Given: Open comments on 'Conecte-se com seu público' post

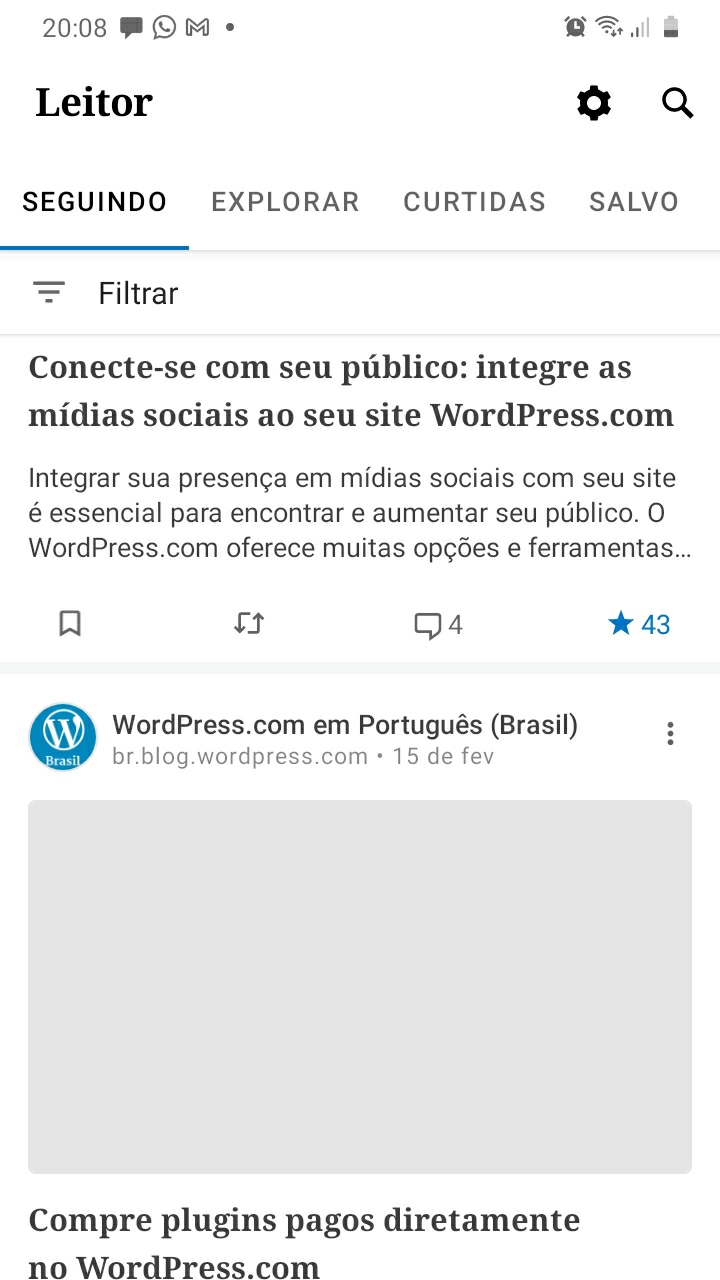Looking at the screenshot, I should pos(438,625).
